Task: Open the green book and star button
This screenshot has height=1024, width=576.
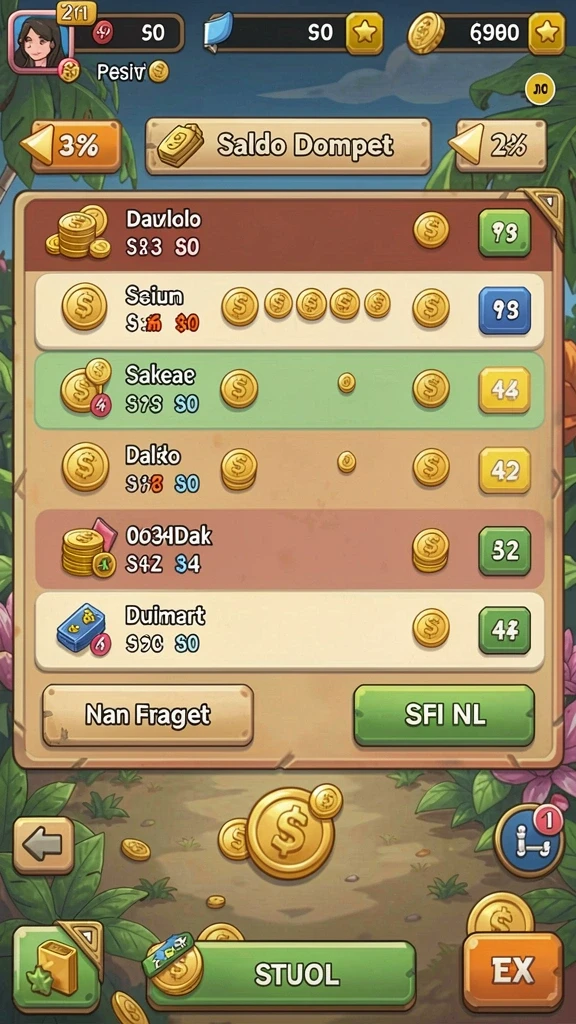Action: point(57,968)
